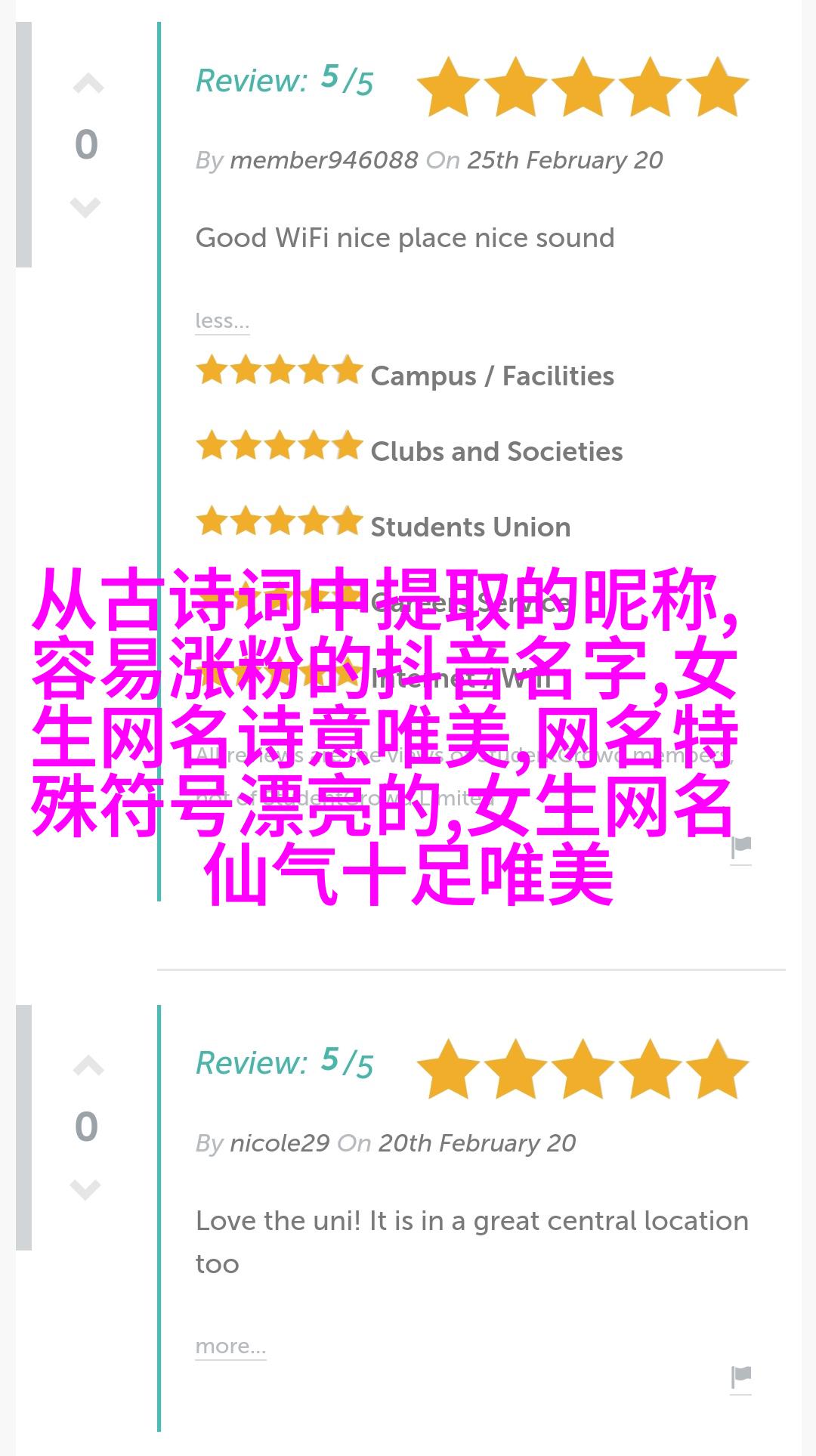Upvote the review by nicole29

pyautogui.click(x=88, y=1067)
